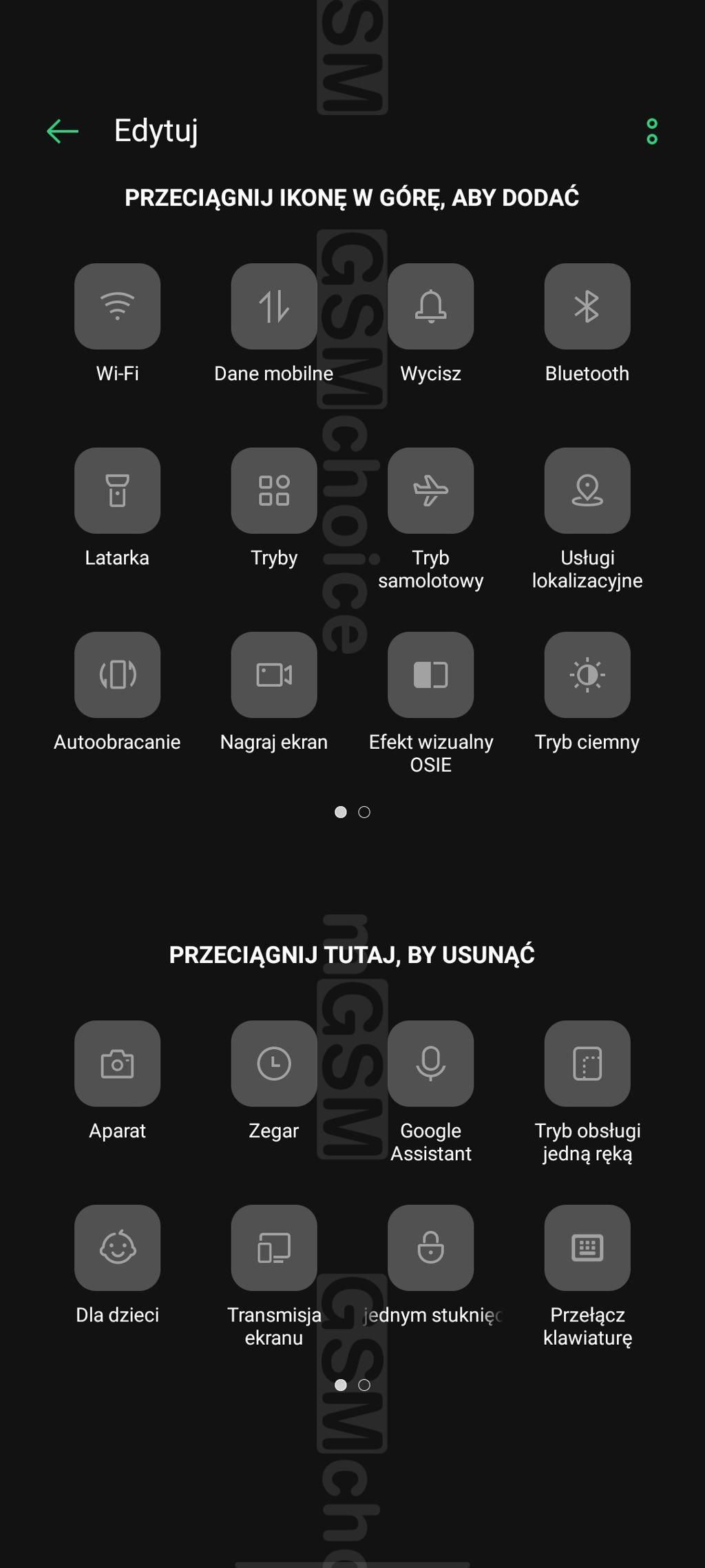Image resolution: width=705 pixels, height=1568 pixels.
Task: Select the Zegar clock tile
Action: pyautogui.click(x=273, y=1064)
